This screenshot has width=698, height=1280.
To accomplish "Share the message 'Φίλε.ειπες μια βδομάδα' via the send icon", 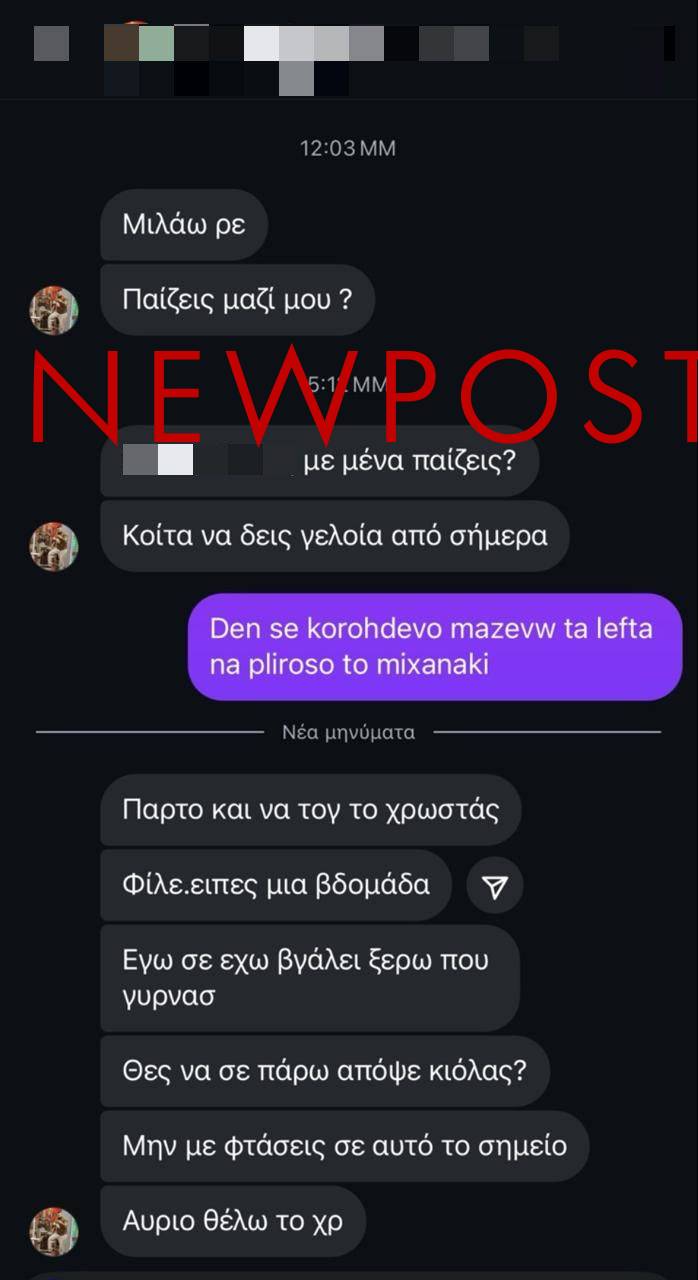I will [x=495, y=886].
